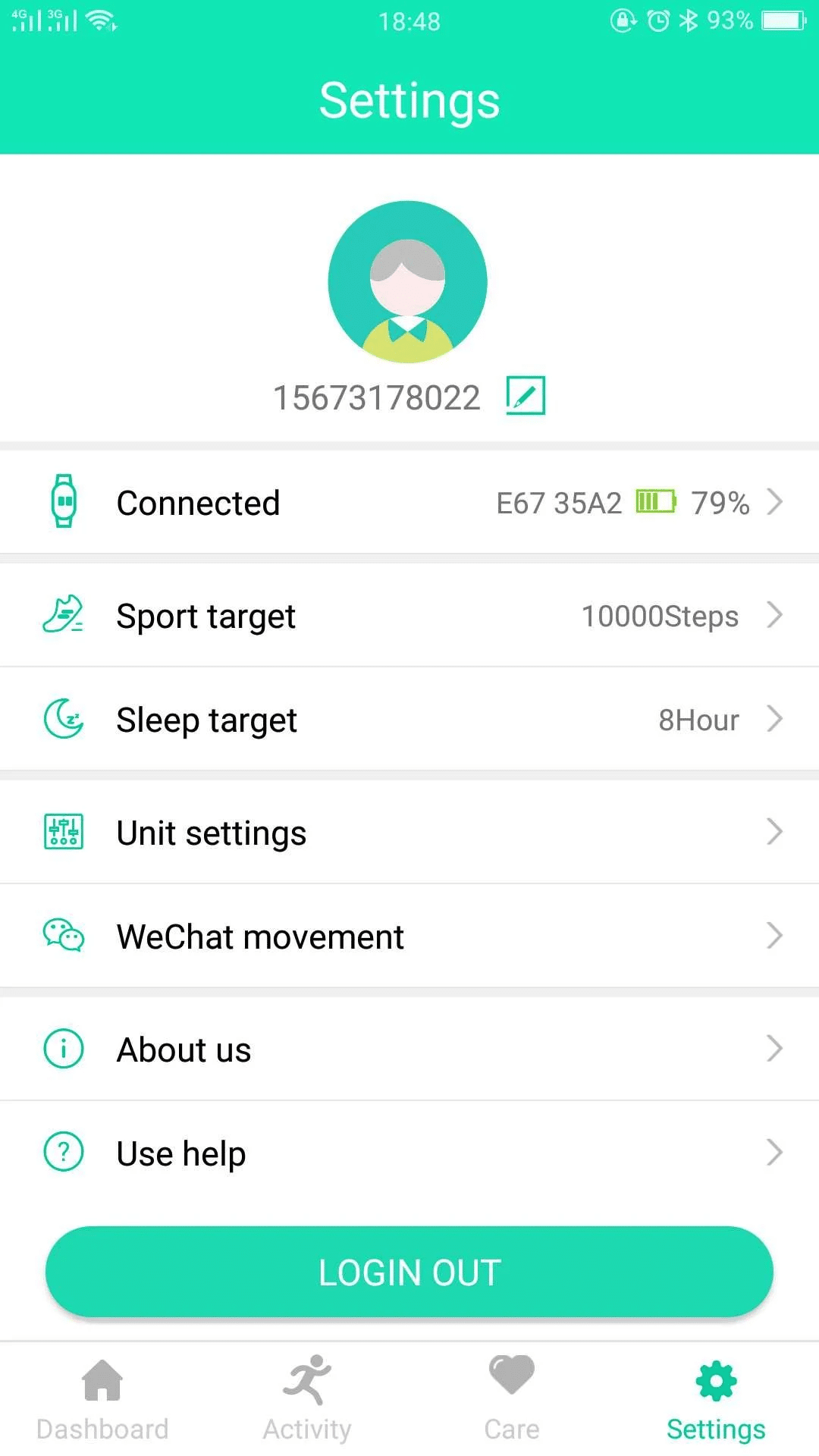Image resolution: width=819 pixels, height=1456 pixels.
Task: Click the battery indicator beside E67 35A2
Action: pos(656,501)
